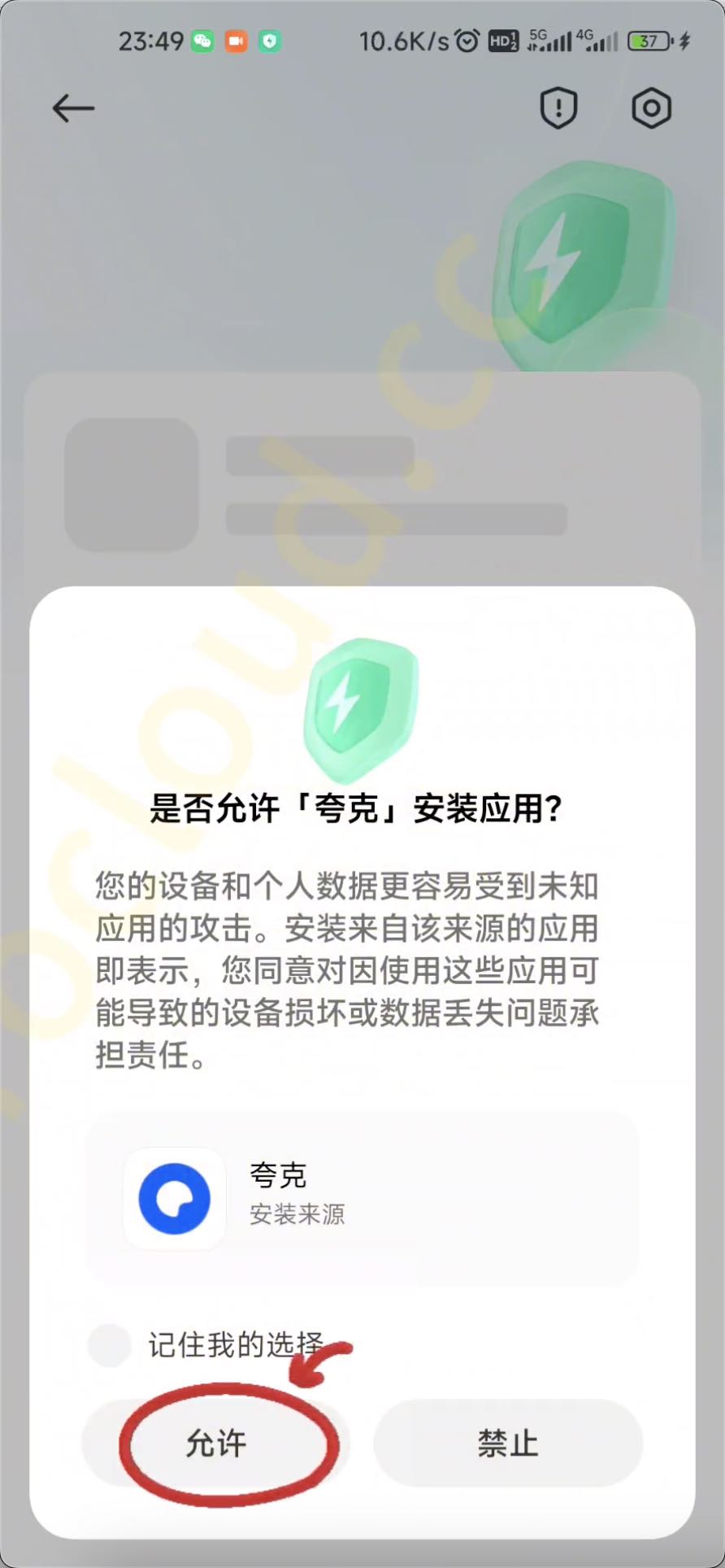Tap 禁止 to deny installation
The height and width of the screenshot is (1568, 725).
[x=508, y=1443]
